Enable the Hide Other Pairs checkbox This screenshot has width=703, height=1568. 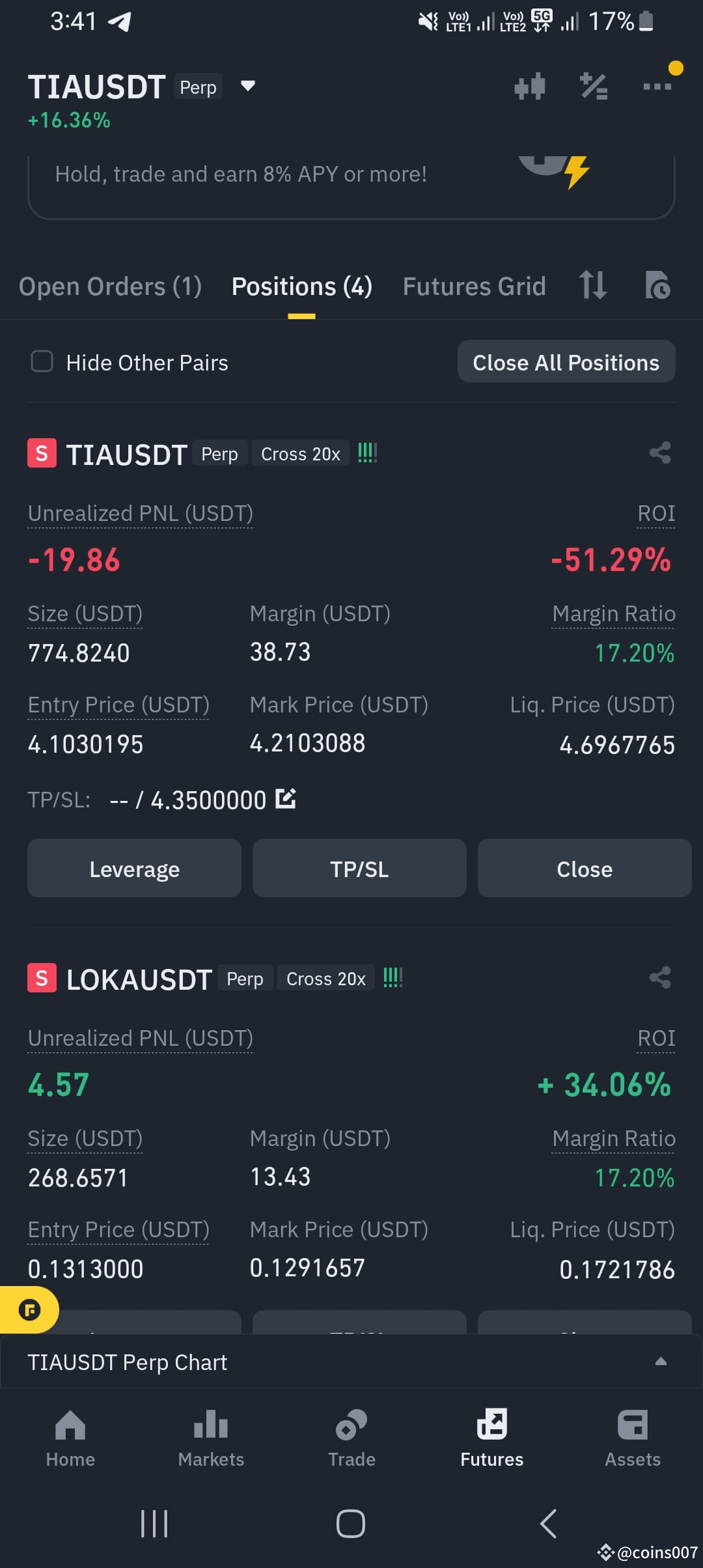click(x=42, y=361)
